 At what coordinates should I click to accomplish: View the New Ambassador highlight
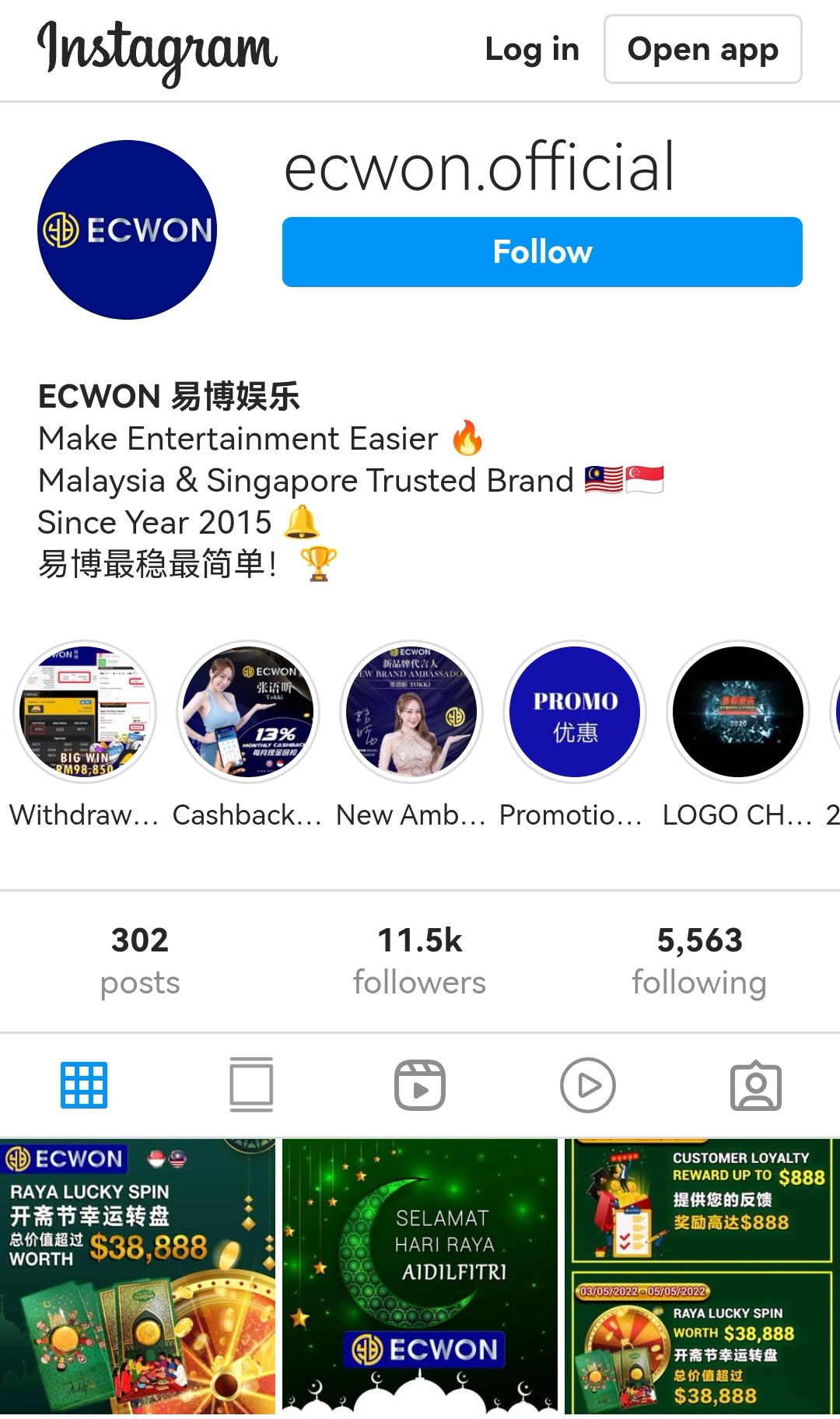click(411, 712)
